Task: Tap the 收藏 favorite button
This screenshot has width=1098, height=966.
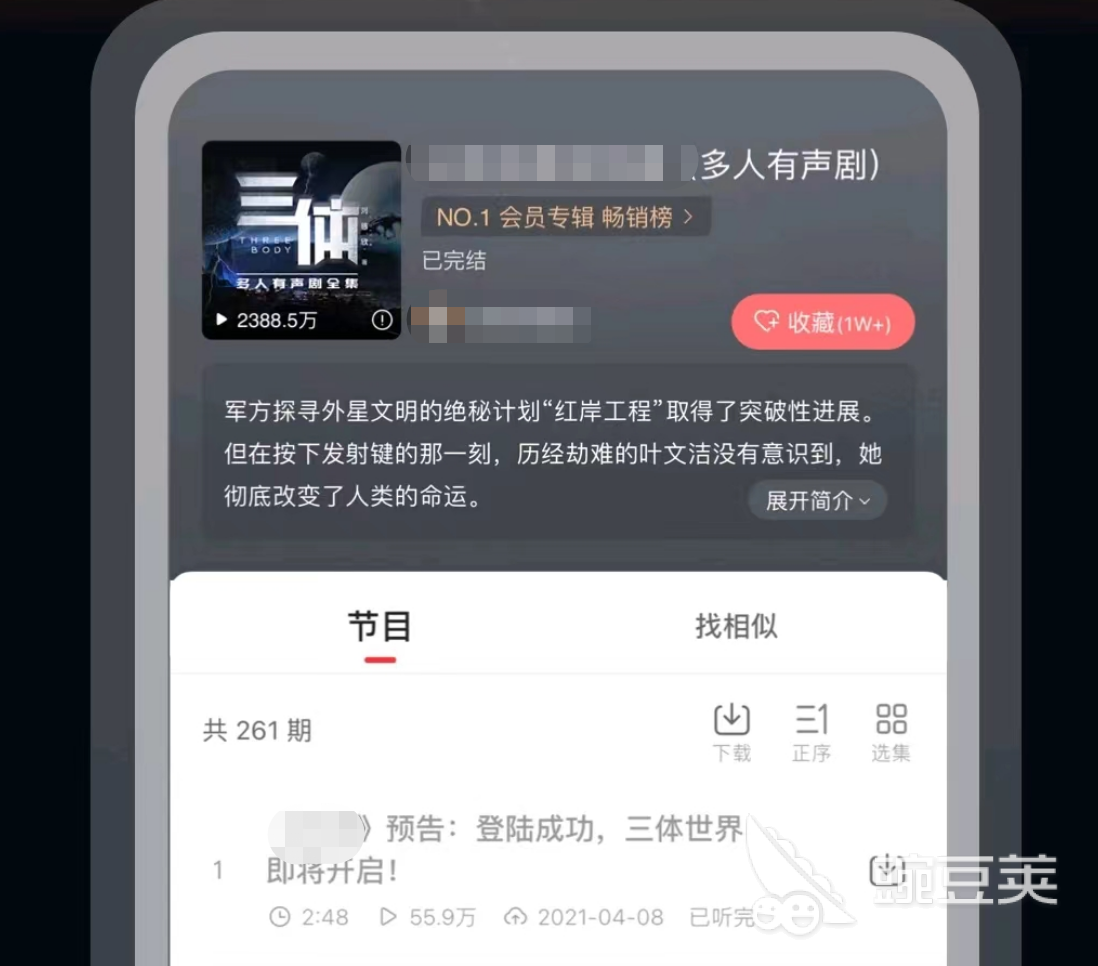Action: pyautogui.click(x=823, y=322)
